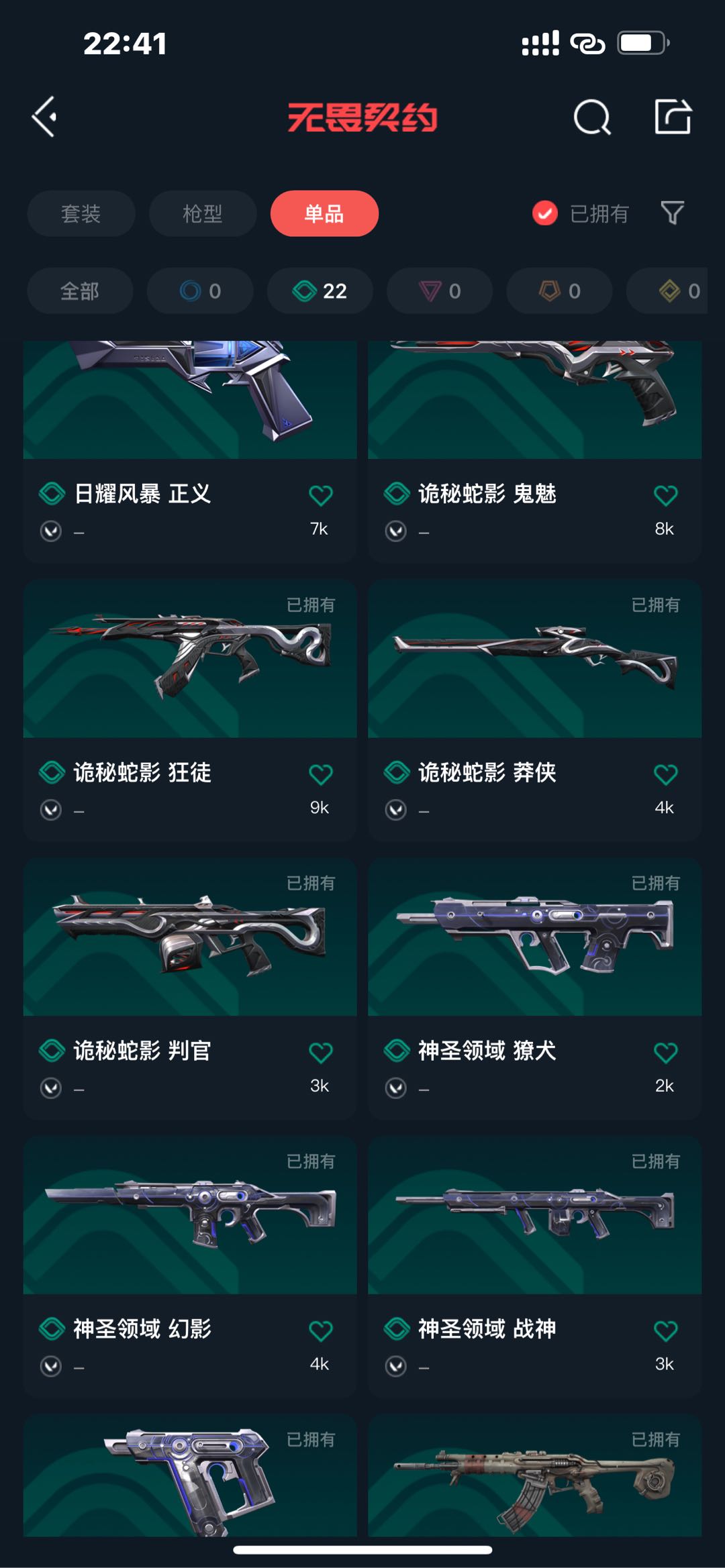
Task: Filter by the blue circle rarity chip
Action: [x=200, y=291]
